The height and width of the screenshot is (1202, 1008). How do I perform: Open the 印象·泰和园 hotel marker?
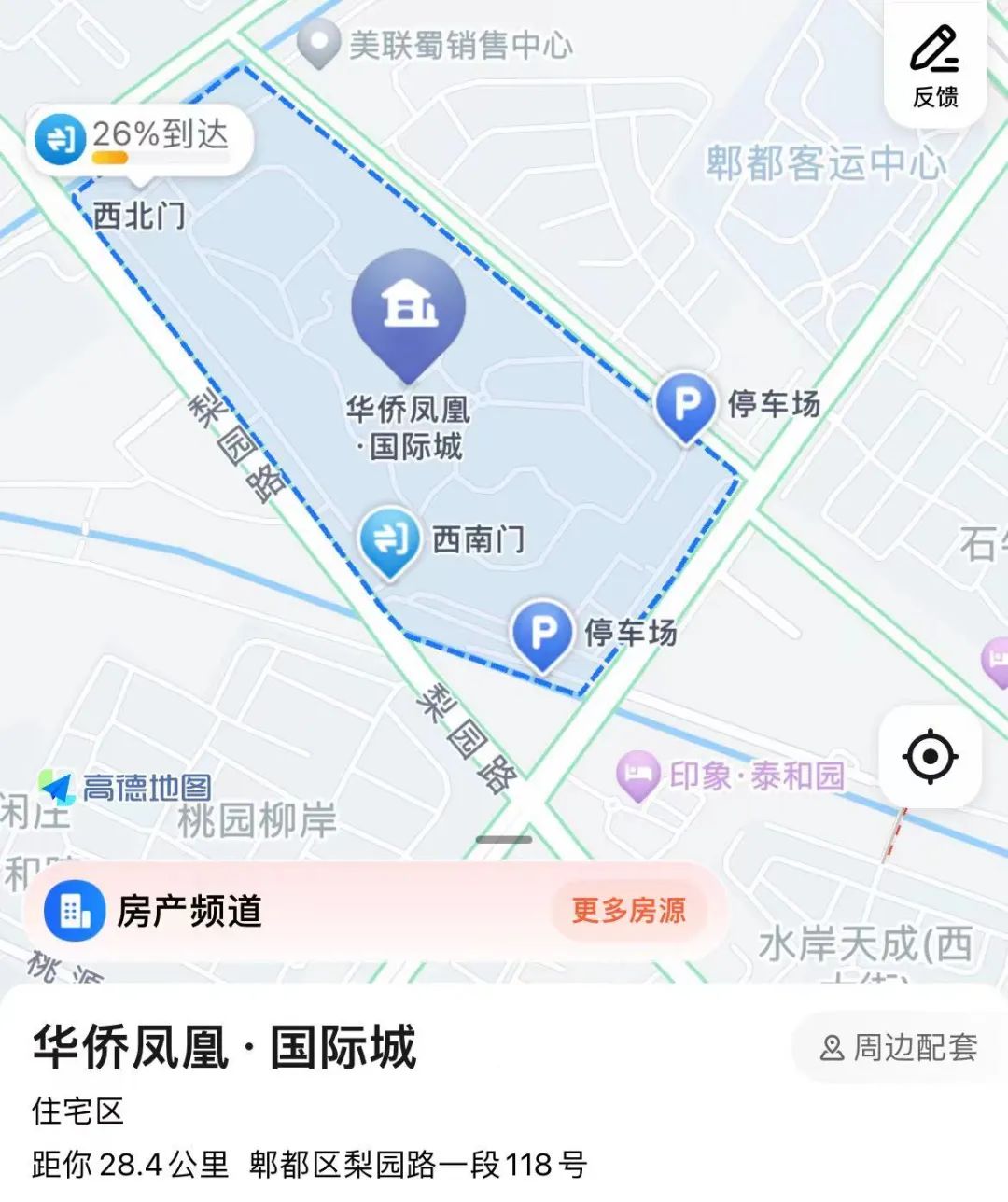[x=638, y=776]
